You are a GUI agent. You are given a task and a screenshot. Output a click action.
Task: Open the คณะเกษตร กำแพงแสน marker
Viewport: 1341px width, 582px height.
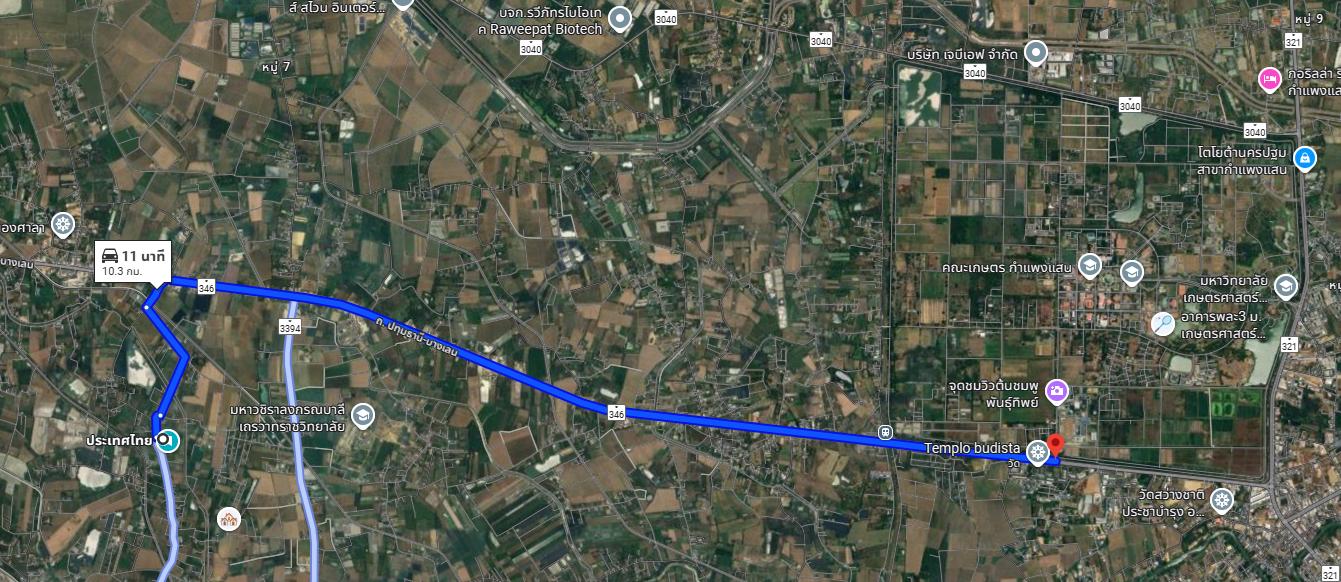pyautogui.click(x=1090, y=266)
